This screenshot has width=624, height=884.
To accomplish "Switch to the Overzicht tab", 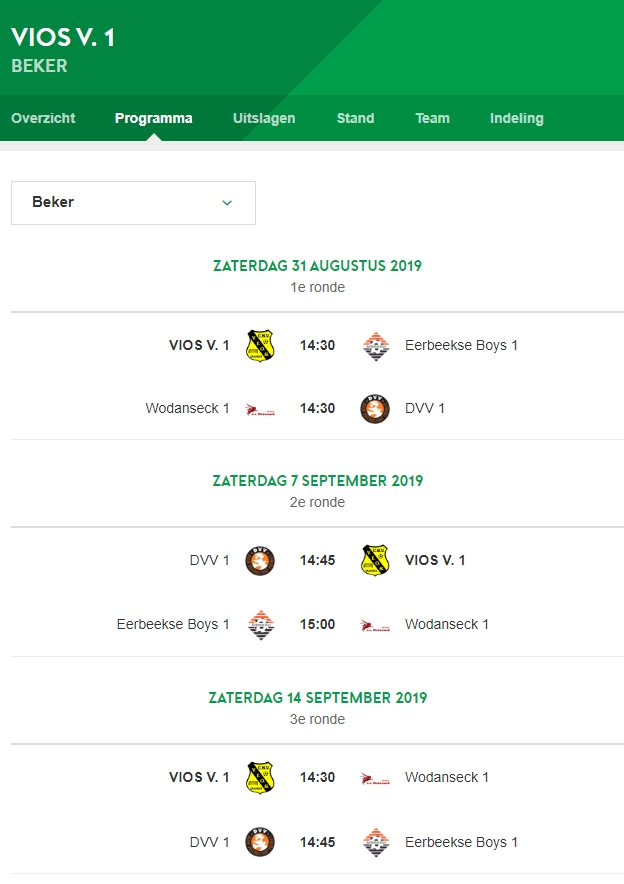I will [x=43, y=118].
